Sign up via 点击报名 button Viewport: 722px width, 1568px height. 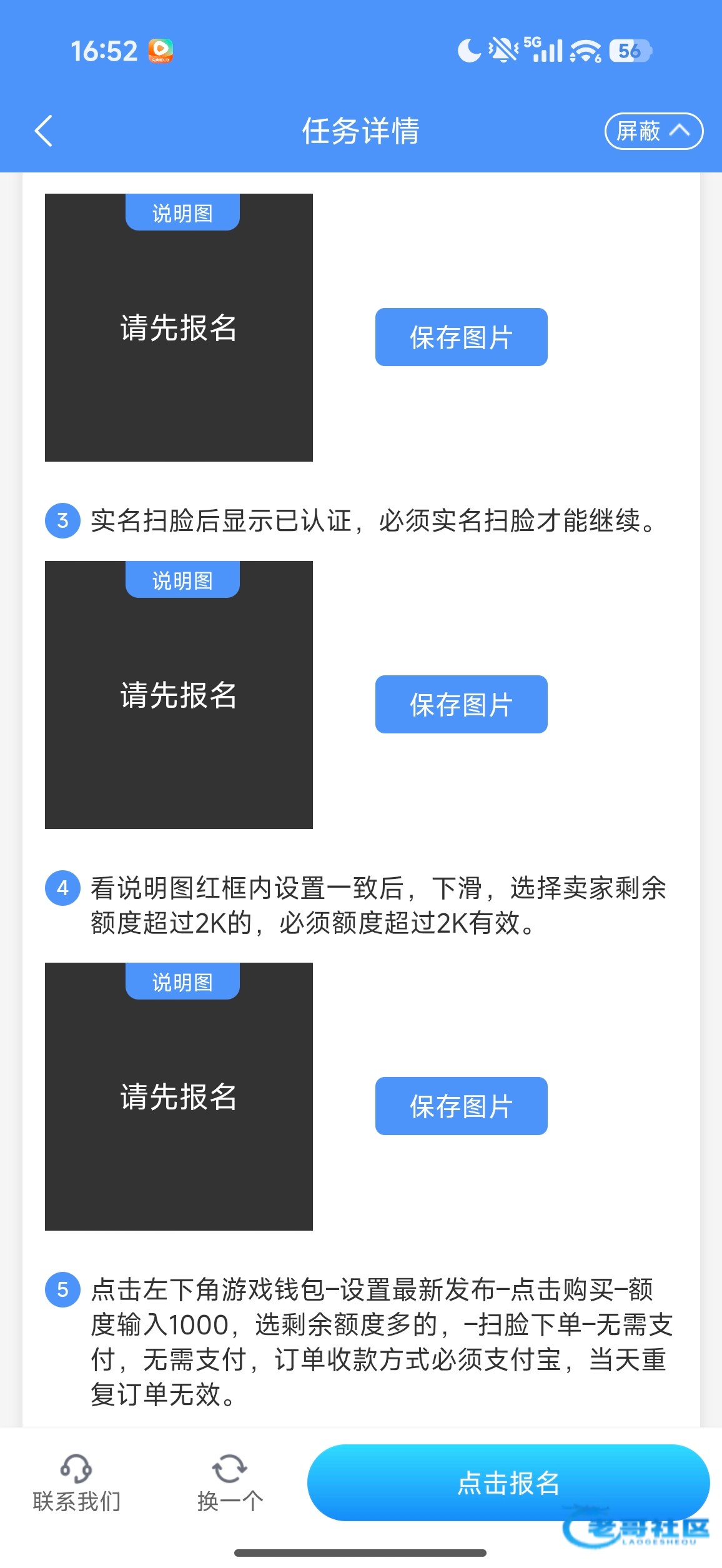tap(508, 1482)
